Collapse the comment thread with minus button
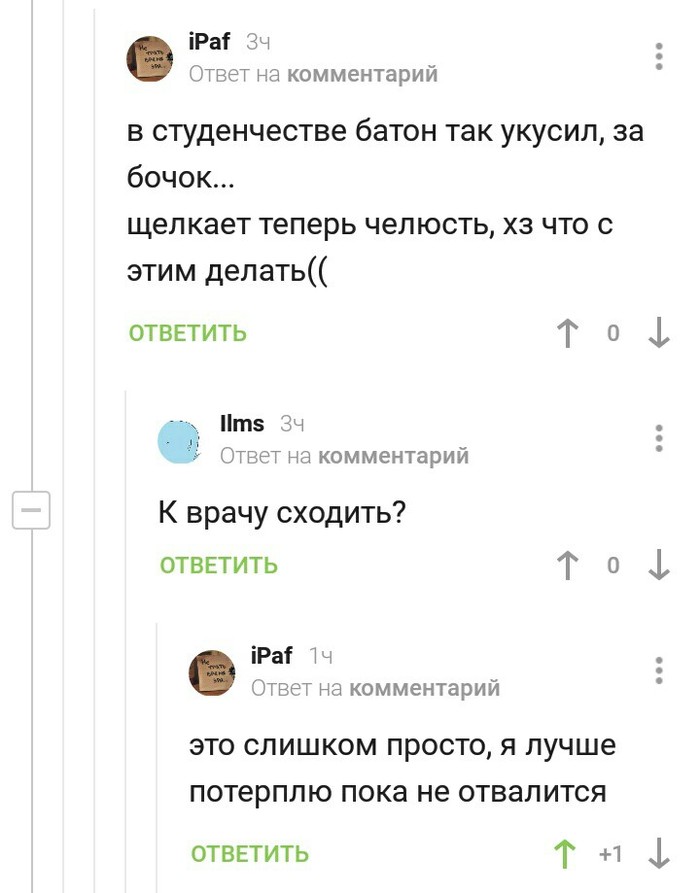Screen dimensions: 700x893 [30, 511]
